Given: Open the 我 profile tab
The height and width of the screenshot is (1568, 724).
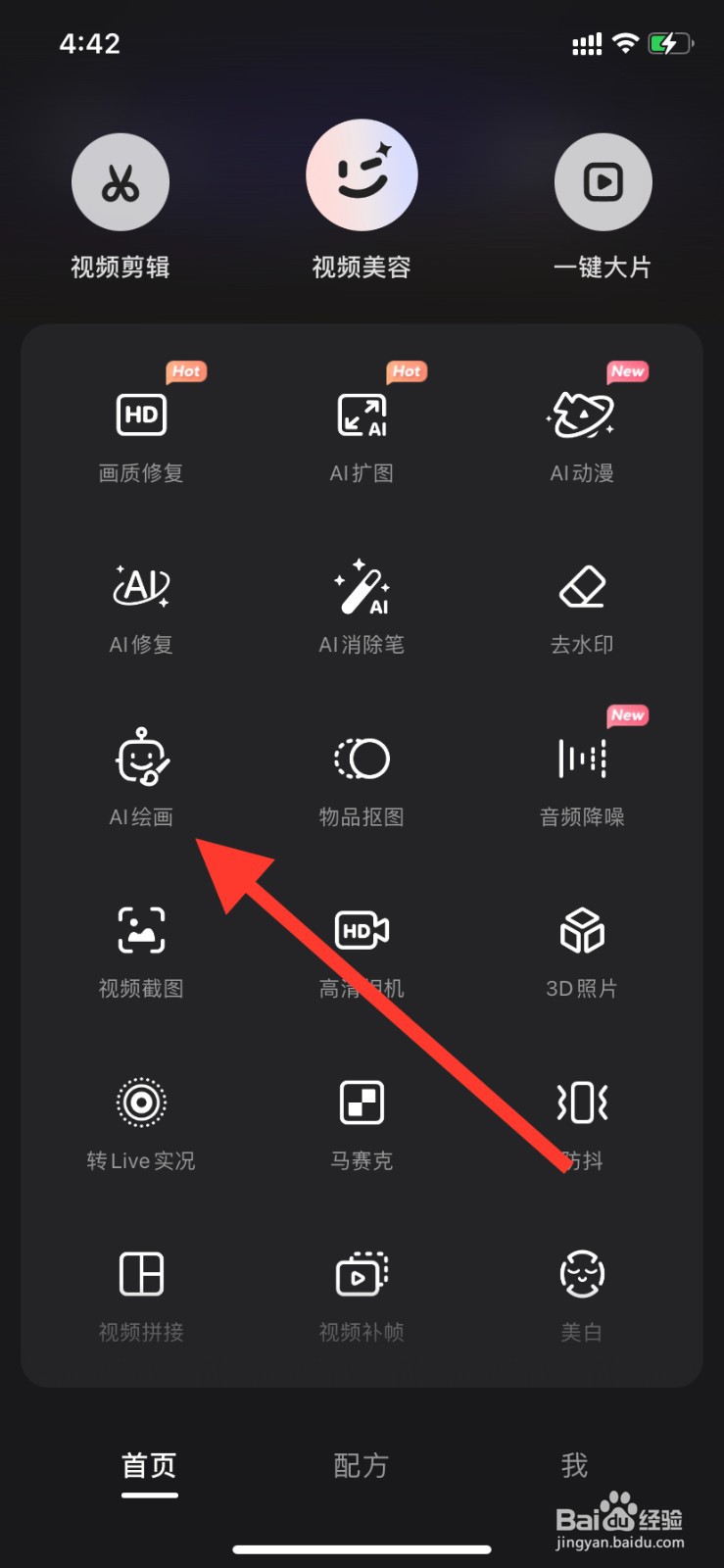Looking at the screenshot, I should click(573, 1465).
